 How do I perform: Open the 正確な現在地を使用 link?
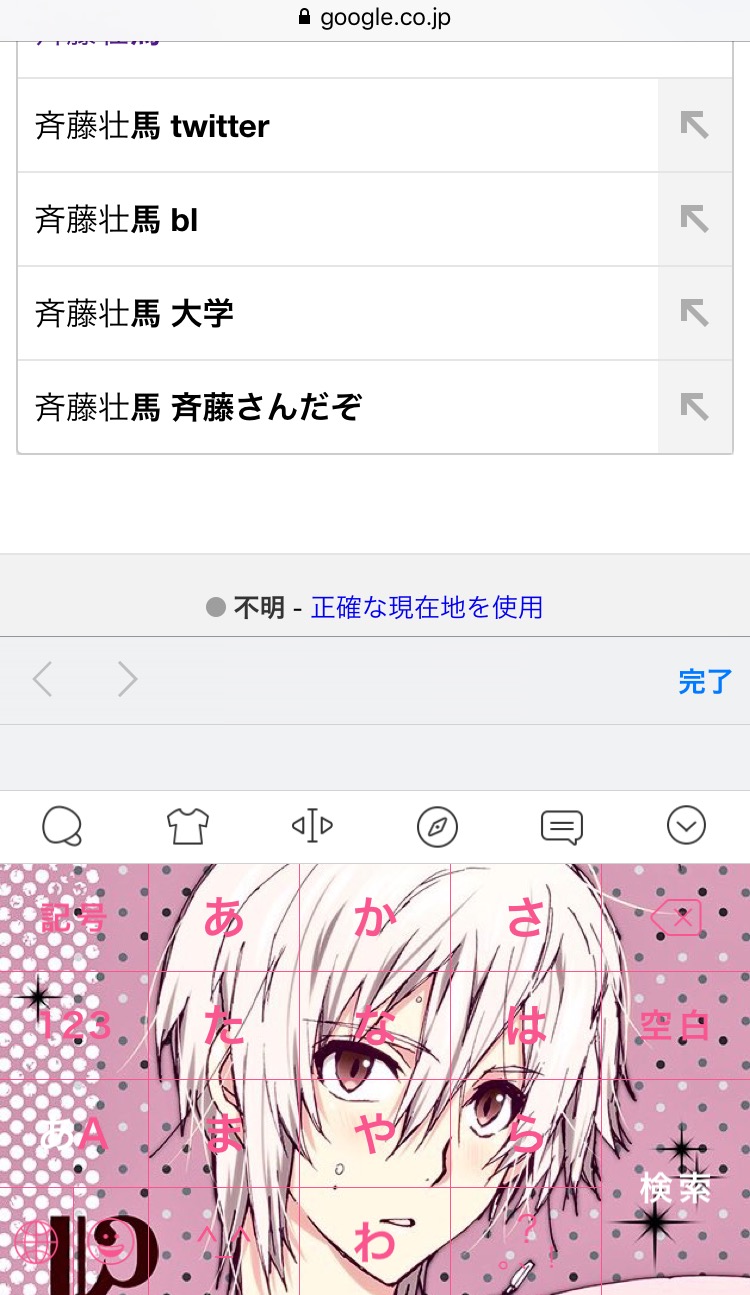click(x=427, y=607)
